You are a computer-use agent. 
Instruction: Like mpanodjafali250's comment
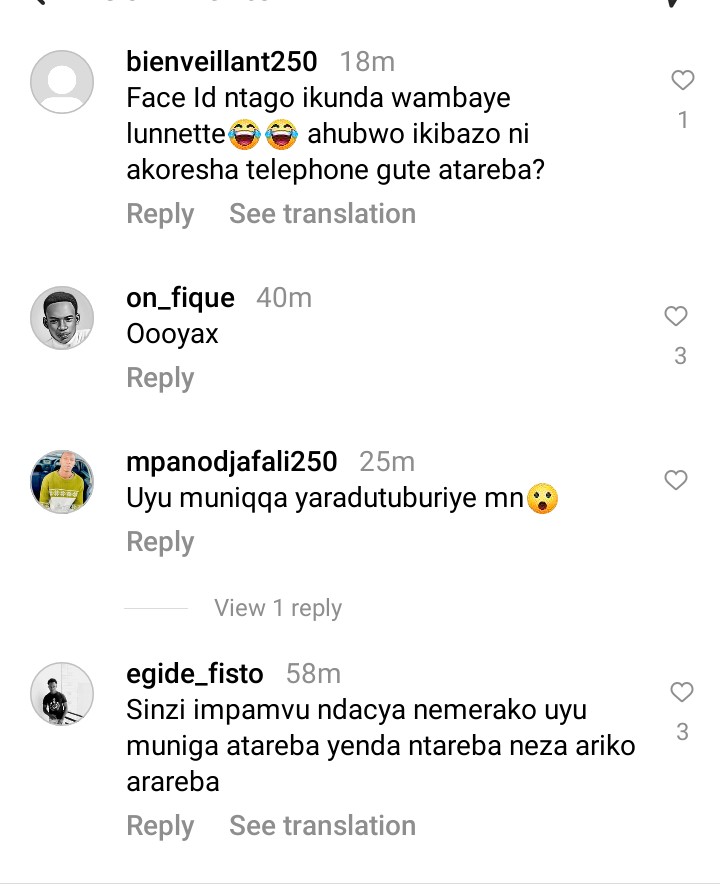point(677,481)
